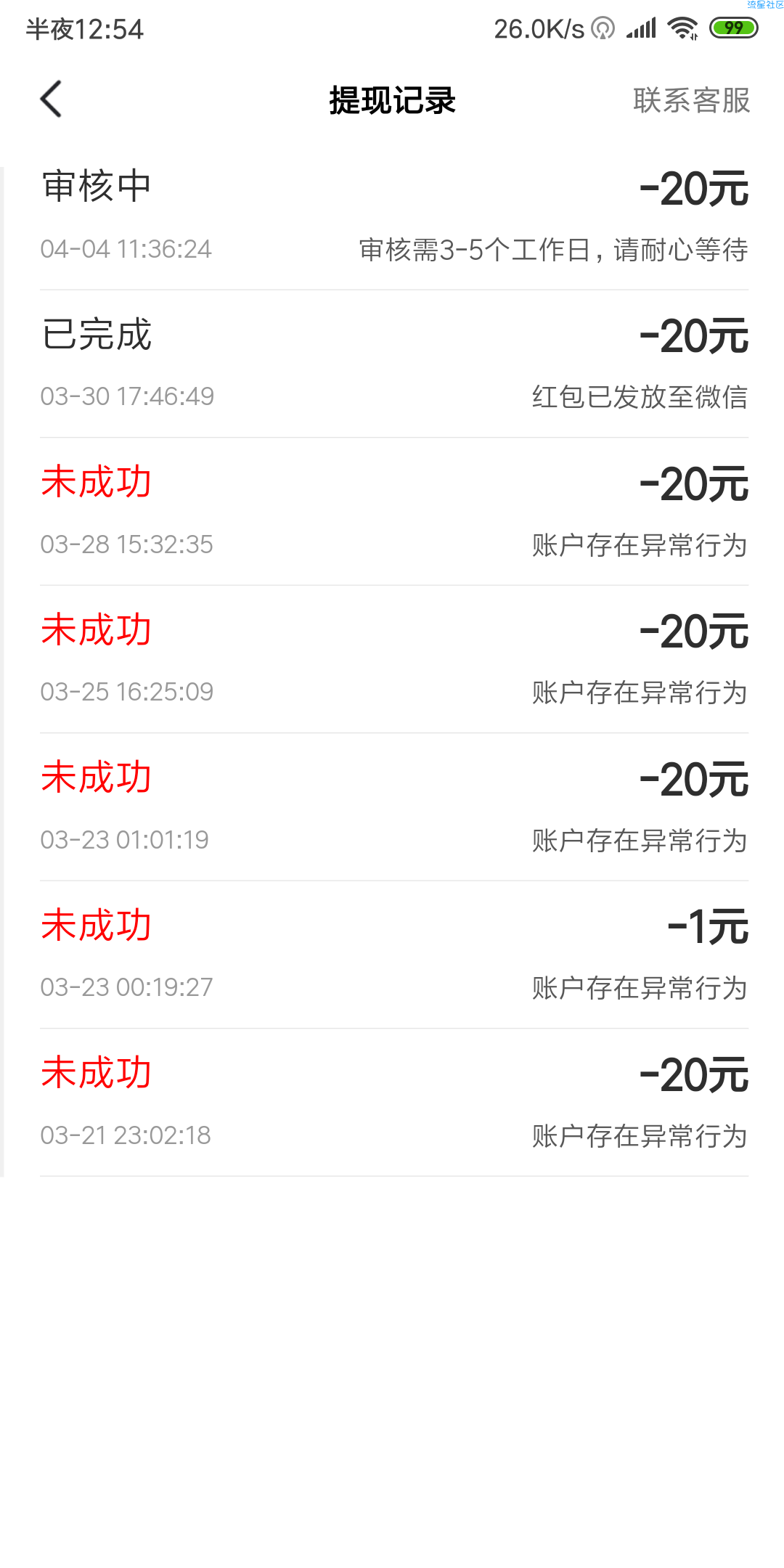Go back using the top-left arrow

[51, 99]
